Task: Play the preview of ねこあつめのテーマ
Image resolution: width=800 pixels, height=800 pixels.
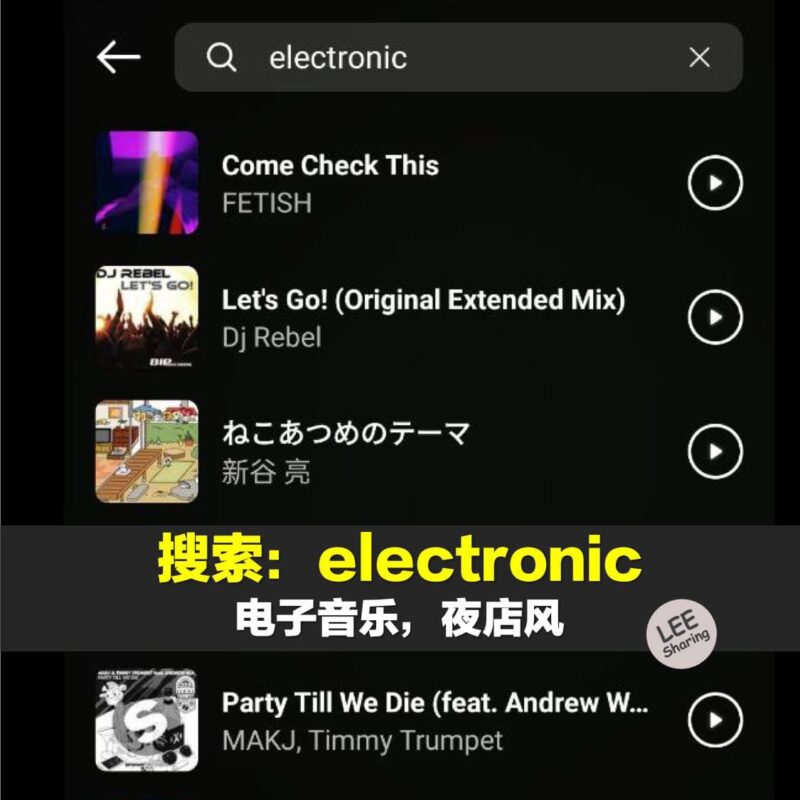Action: pyautogui.click(x=715, y=451)
